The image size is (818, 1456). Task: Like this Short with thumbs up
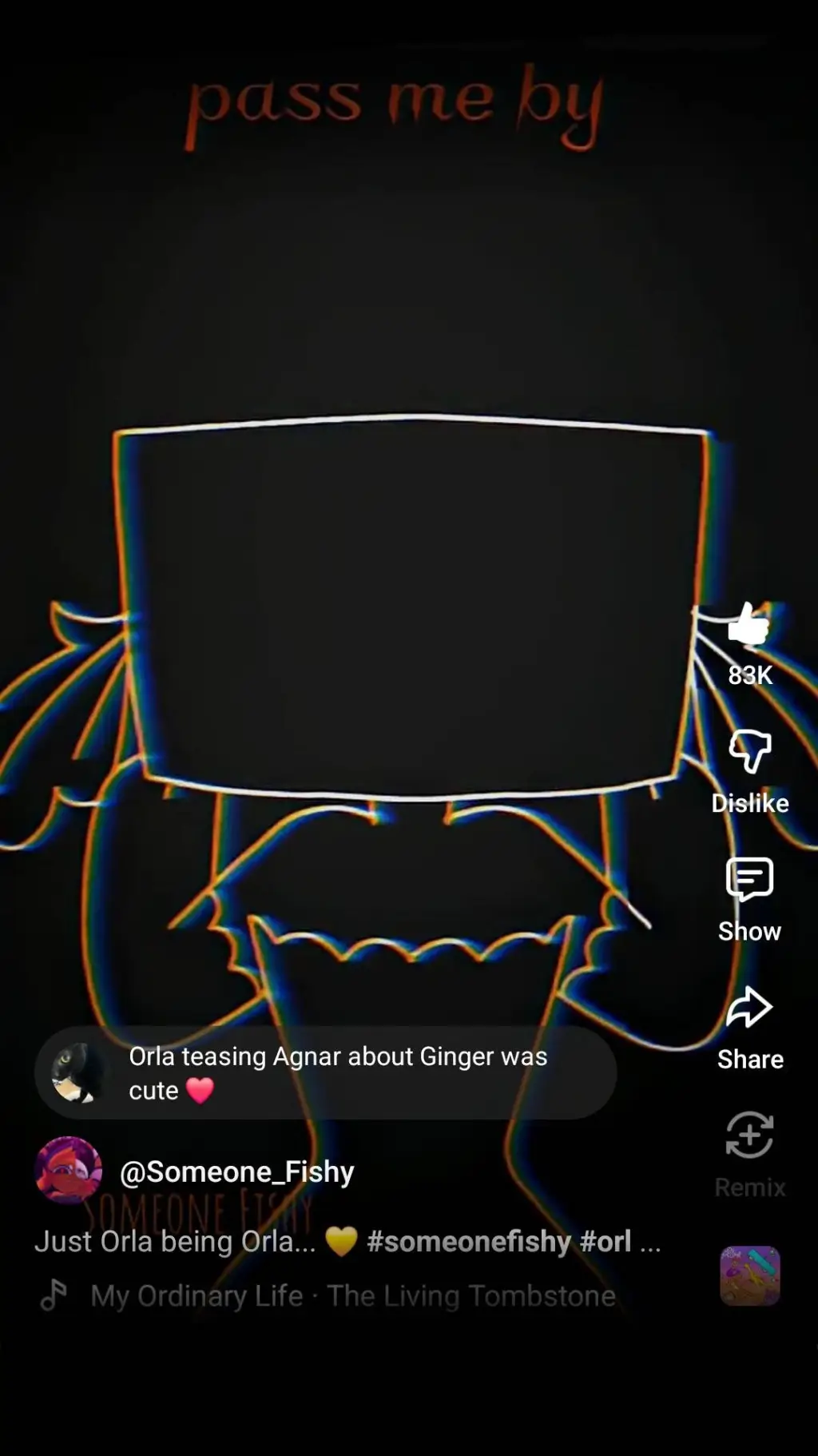(749, 625)
